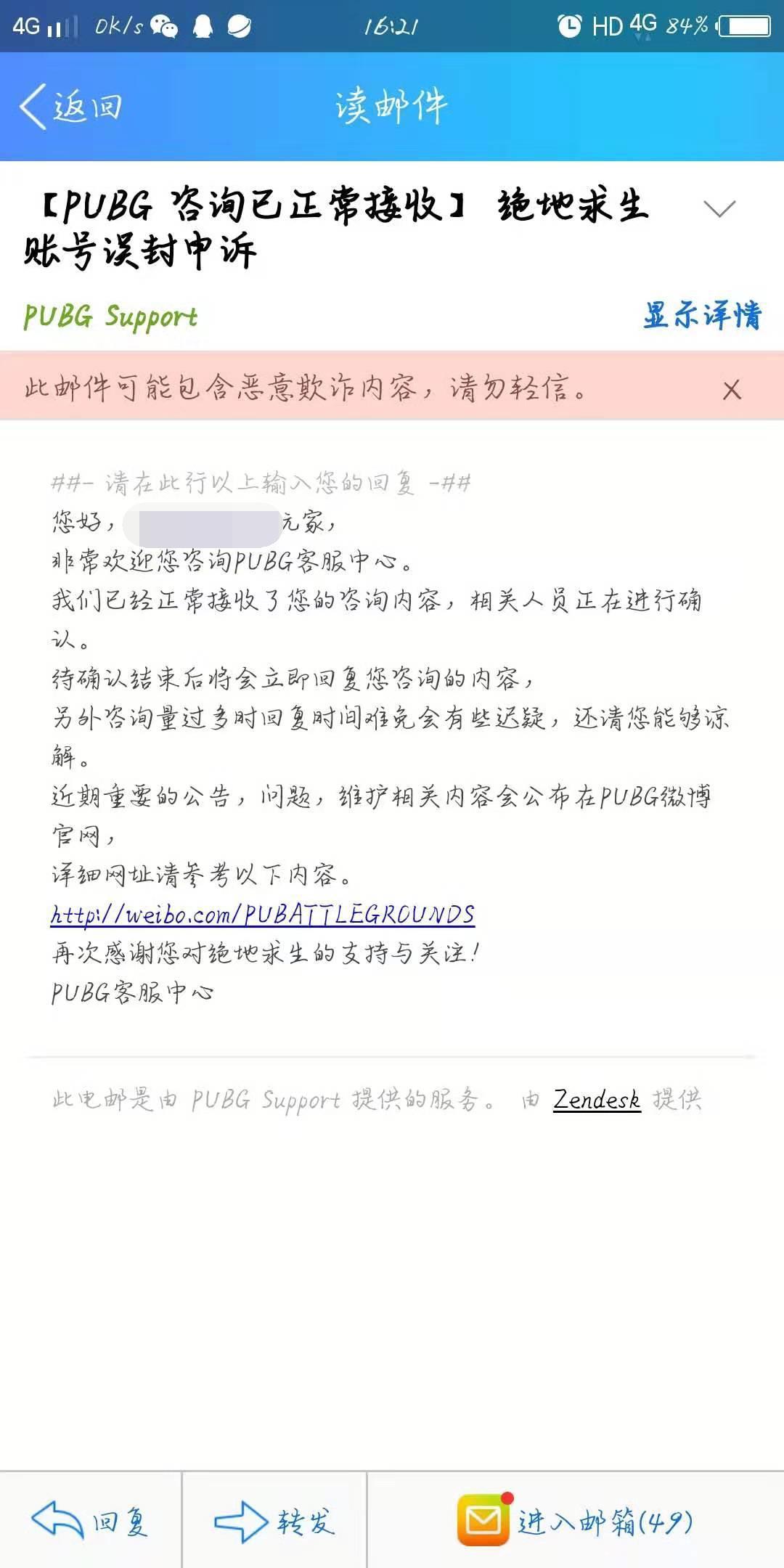Image resolution: width=784 pixels, height=1568 pixels.
Task: Enter the mailbox via 进入邮箱(49)
Action: tap(575, 1521)
